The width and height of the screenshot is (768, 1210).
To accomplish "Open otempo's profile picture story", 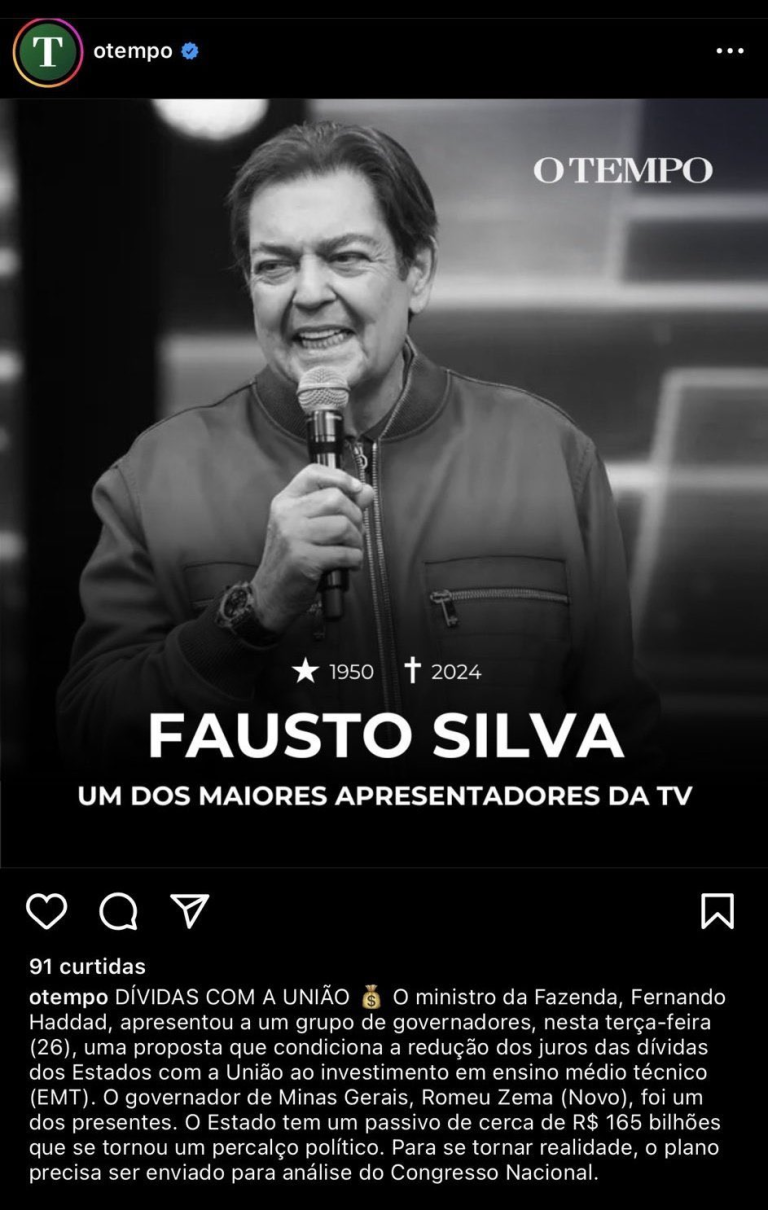I will [47, 52].
